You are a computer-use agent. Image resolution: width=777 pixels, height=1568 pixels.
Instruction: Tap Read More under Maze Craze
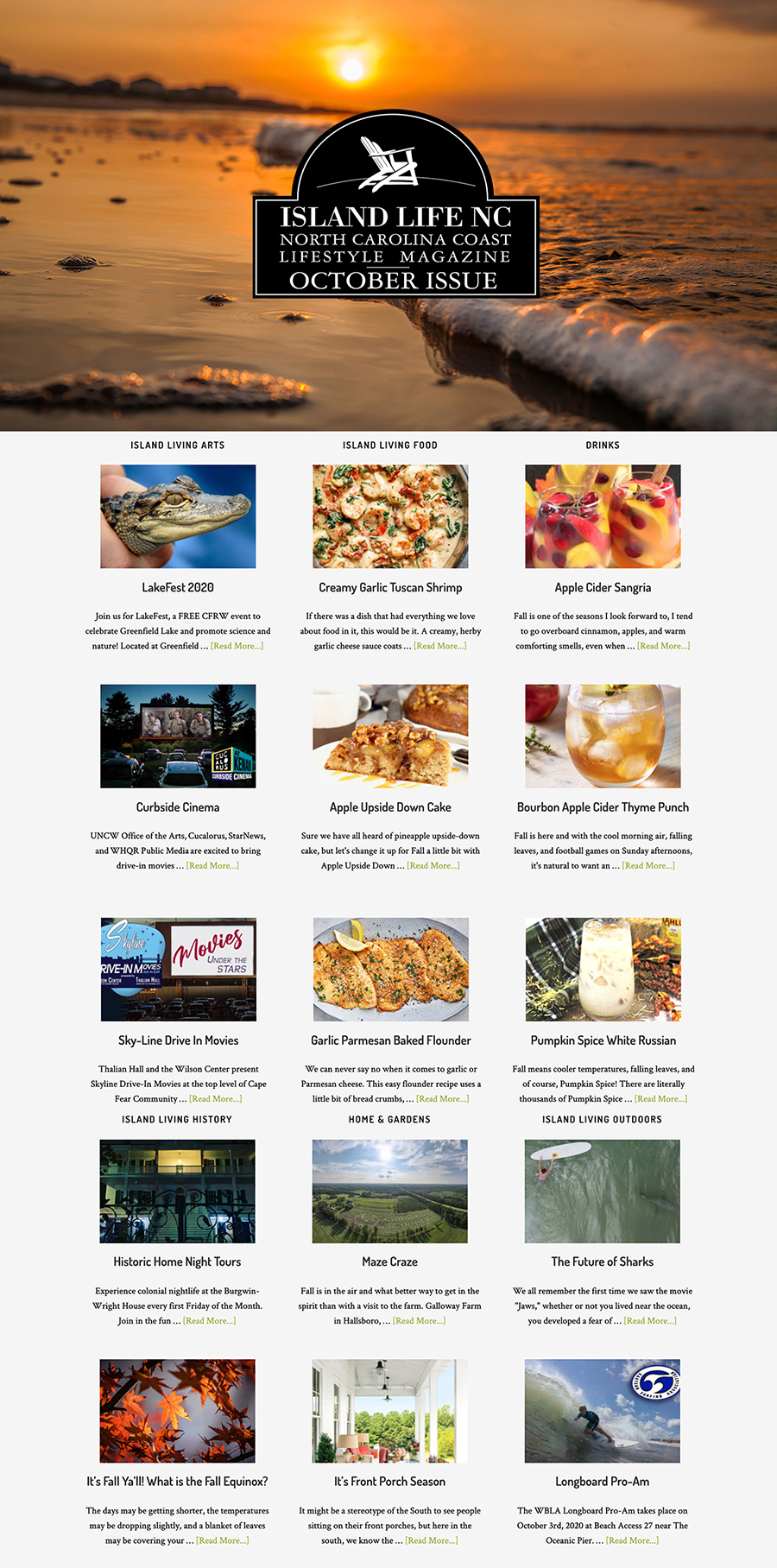(x=420, y=1320)
